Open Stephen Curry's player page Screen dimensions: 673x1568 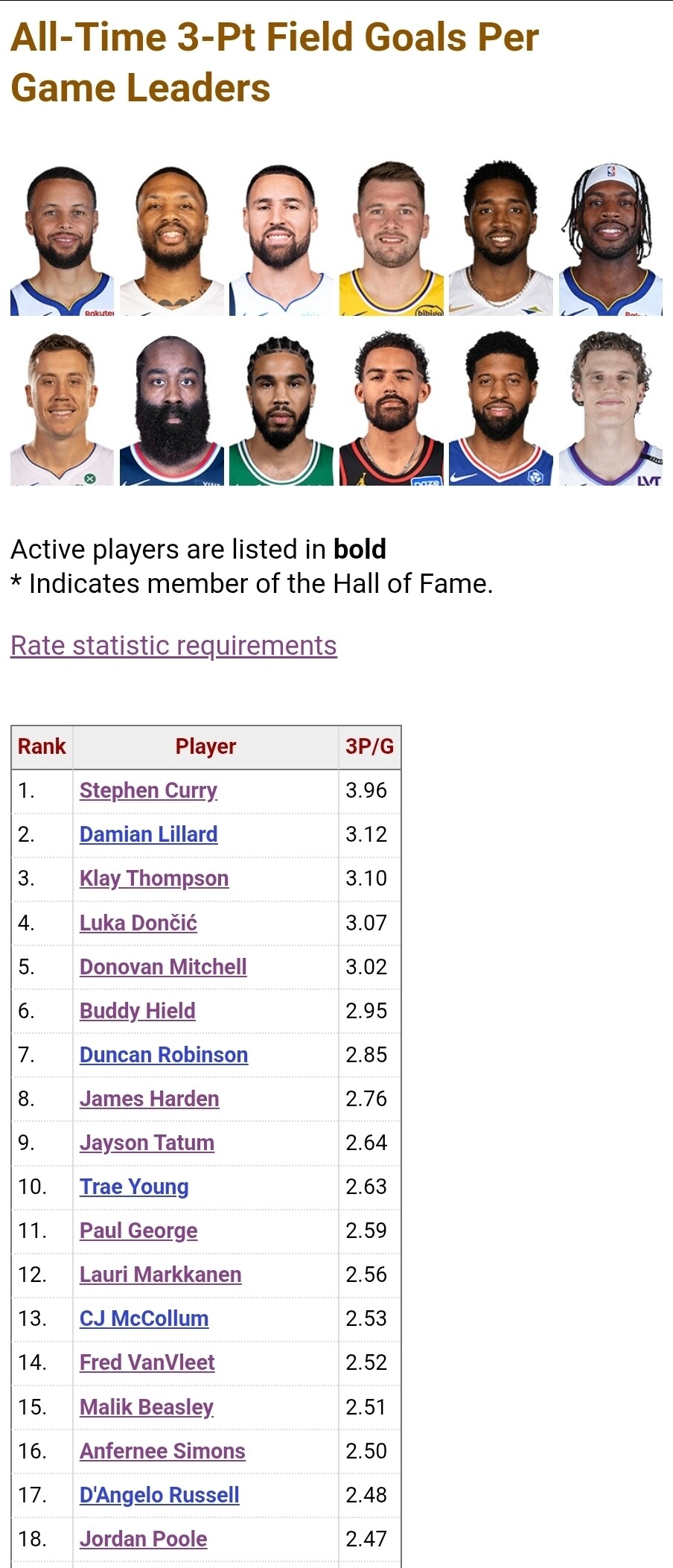pyautogui.click(x=148, y=790)
